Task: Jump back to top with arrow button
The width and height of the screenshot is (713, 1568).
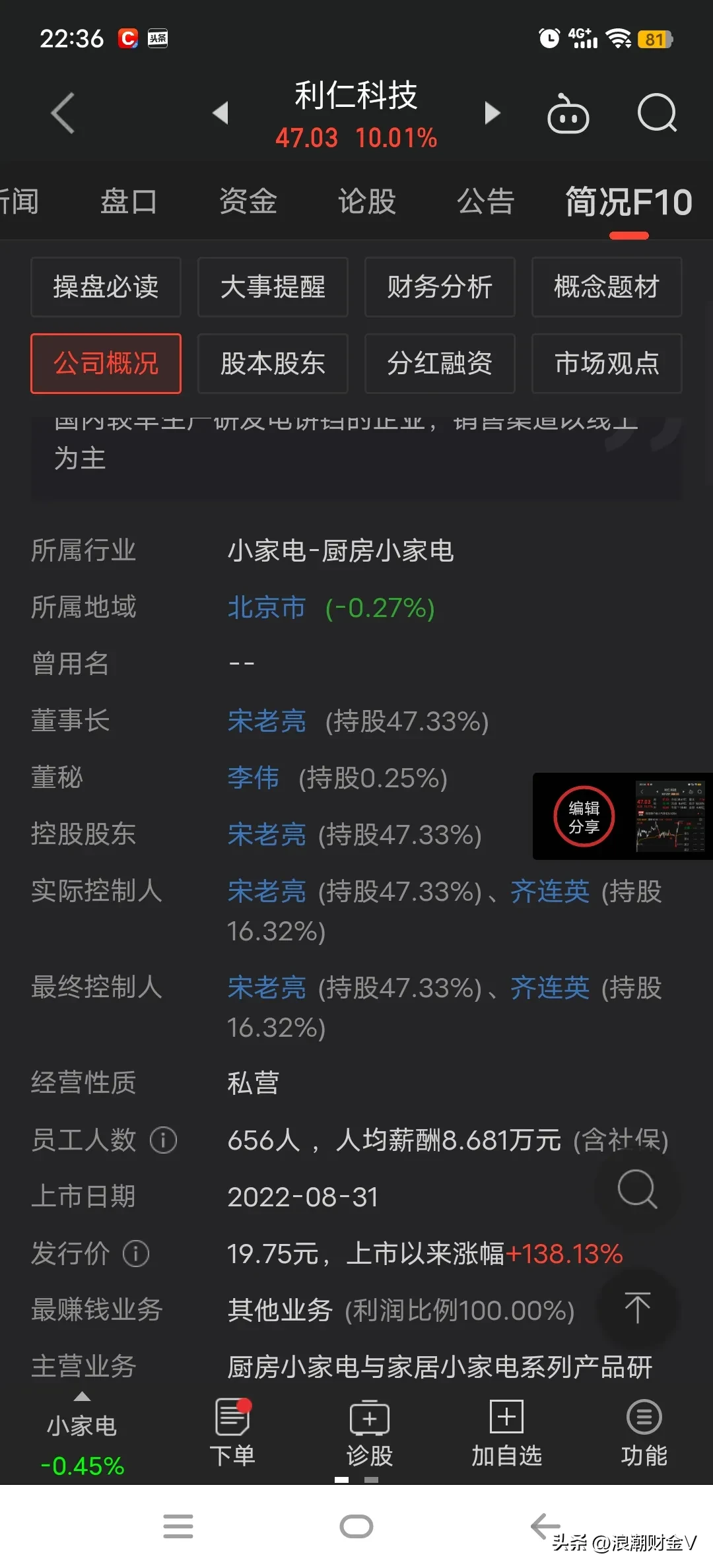Action: pos(637,1308)
